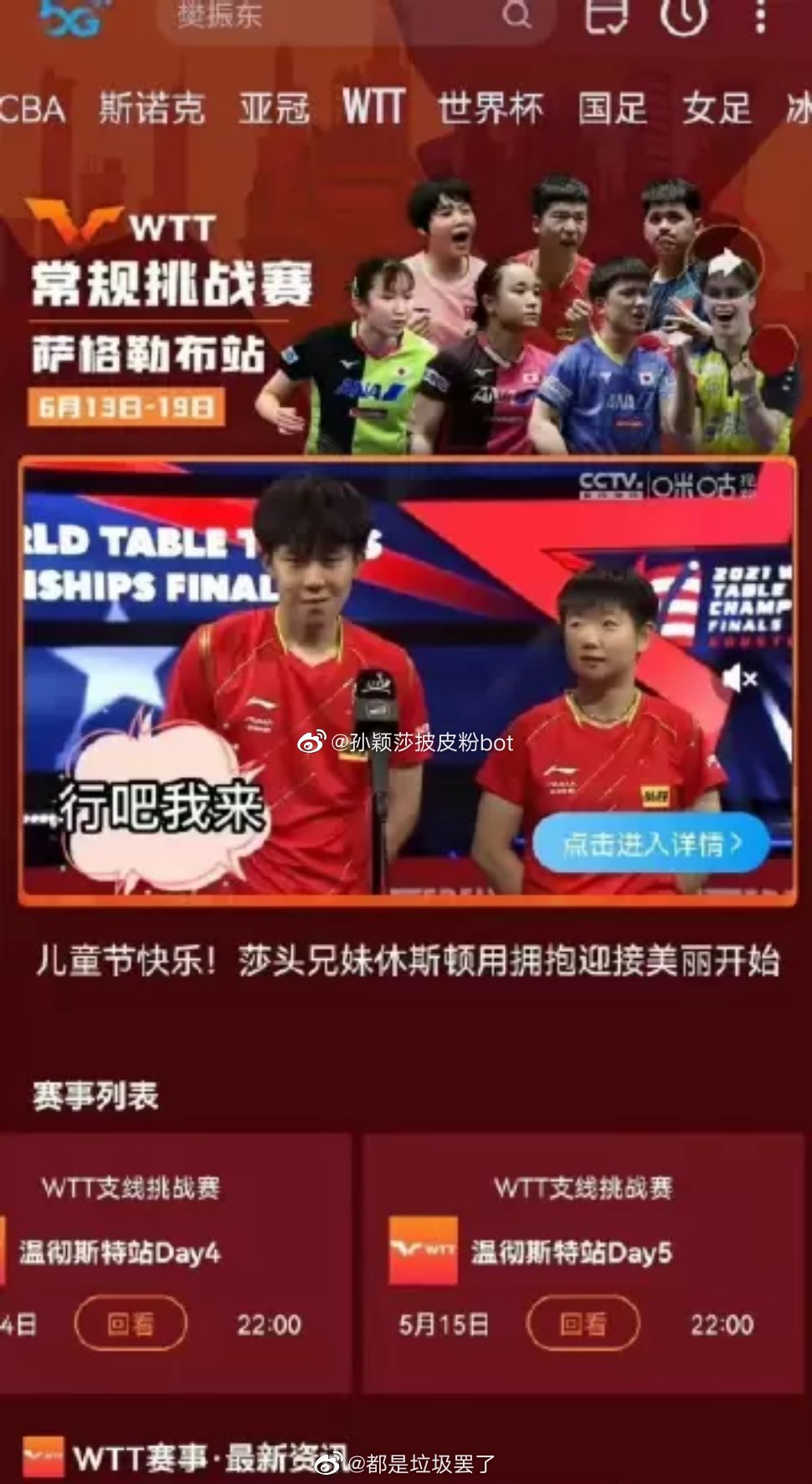Select the WTT tab
Viewport: 812px width, 1484px height.
coord(373,108)
